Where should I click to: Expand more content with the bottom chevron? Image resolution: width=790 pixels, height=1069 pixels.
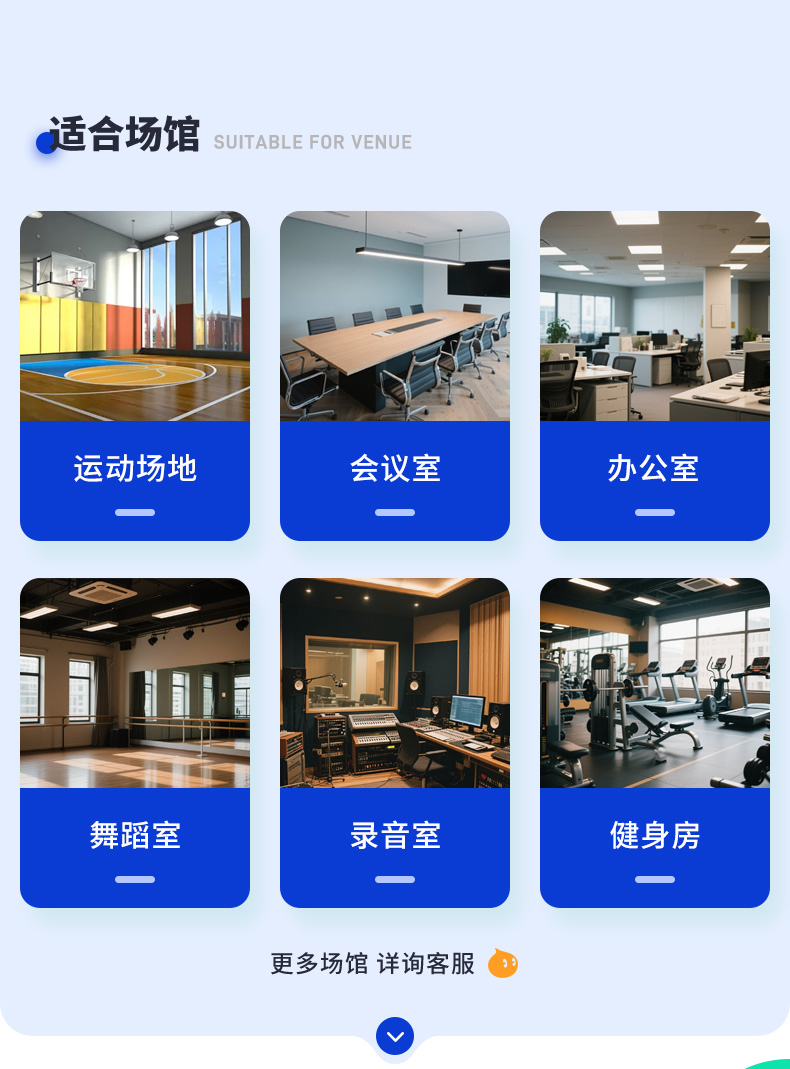click(395, 1037)
